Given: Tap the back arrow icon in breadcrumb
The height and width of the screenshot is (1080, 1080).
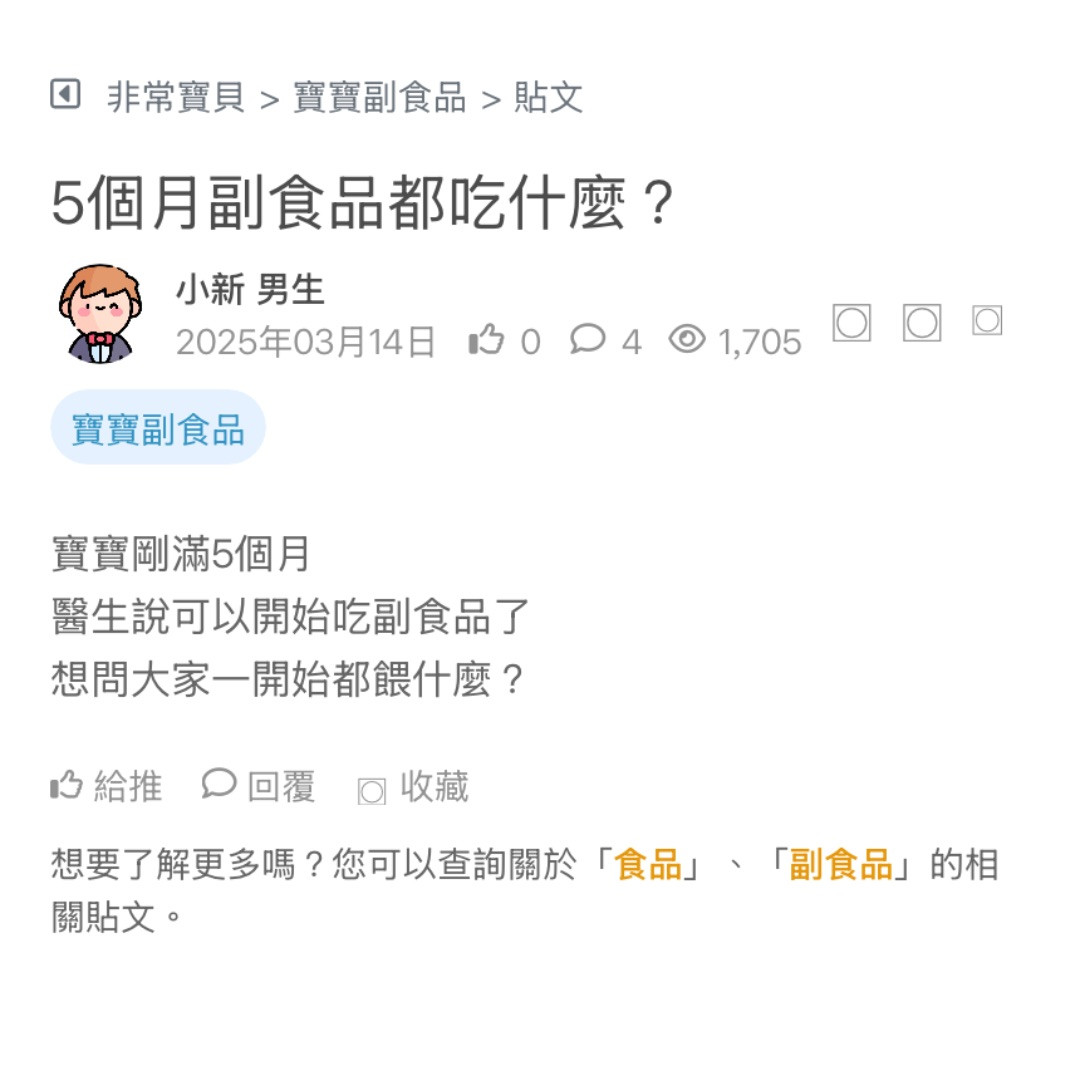Looking at the screenshot, I should tap(65, 95).
